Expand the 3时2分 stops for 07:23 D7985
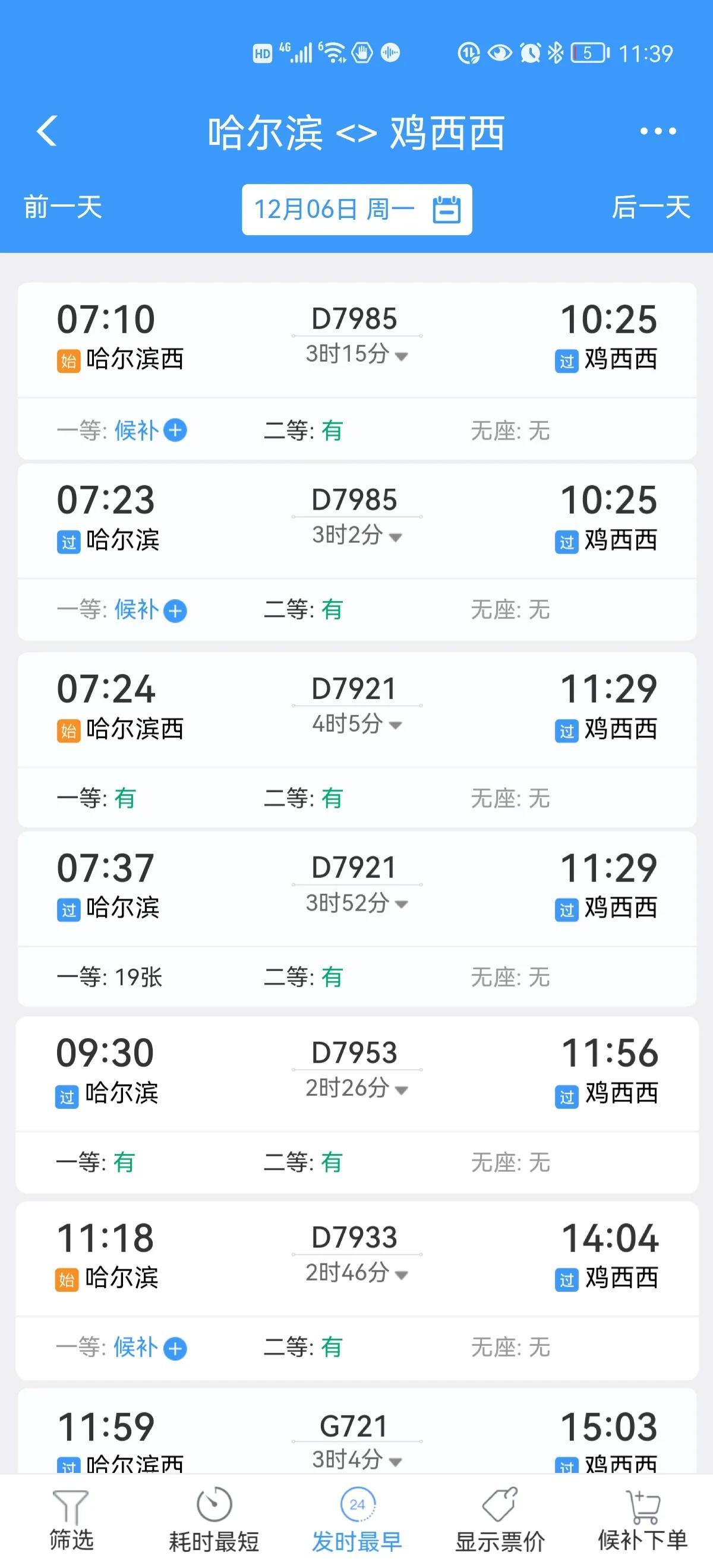The image size is (713, 1568). pyautogui.click(x=357, y=536)
